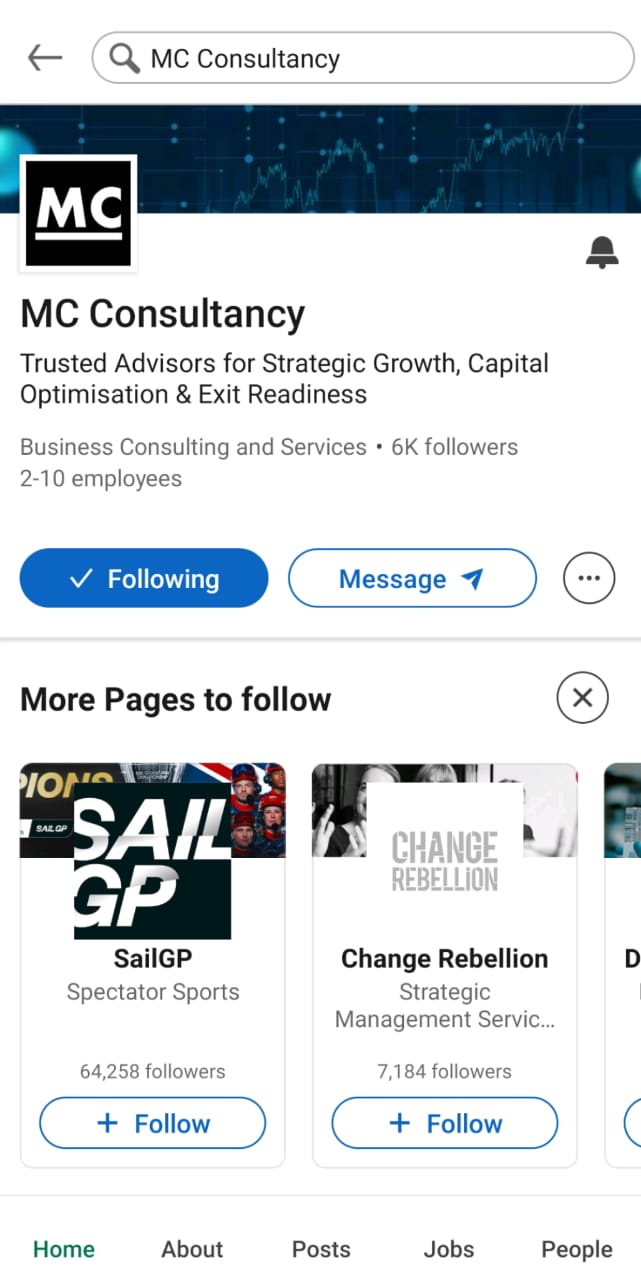Viewport: 641px width, 1280px height.
Task: Open the notification bell for MC Consultancy
Action: 601,252
